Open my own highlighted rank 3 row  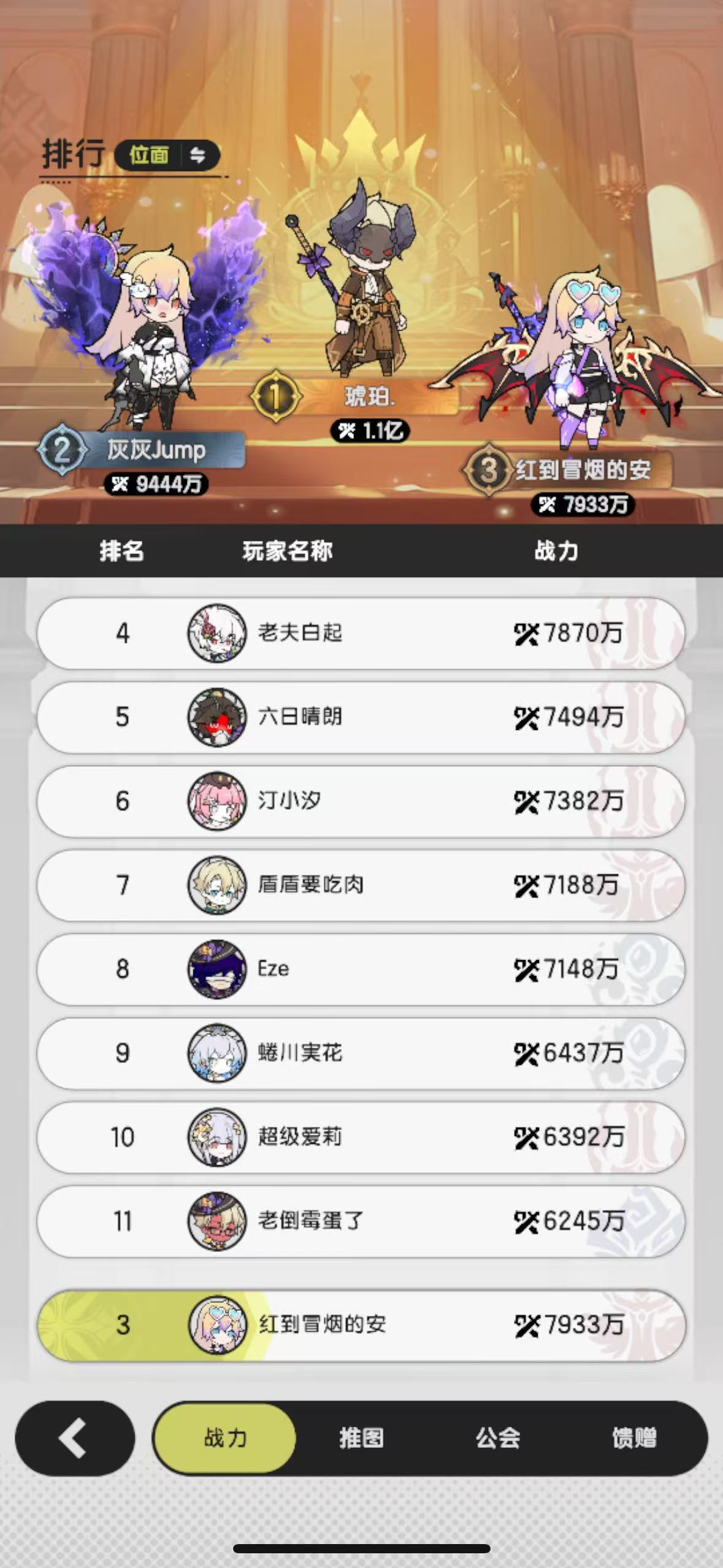pos(361,1325)
